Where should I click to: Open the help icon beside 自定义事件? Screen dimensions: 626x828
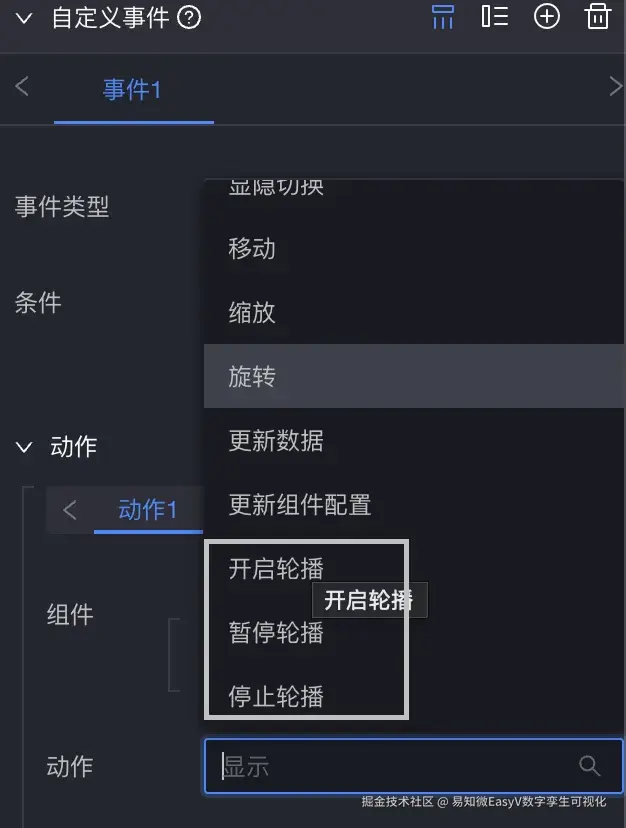coord(188,18)
